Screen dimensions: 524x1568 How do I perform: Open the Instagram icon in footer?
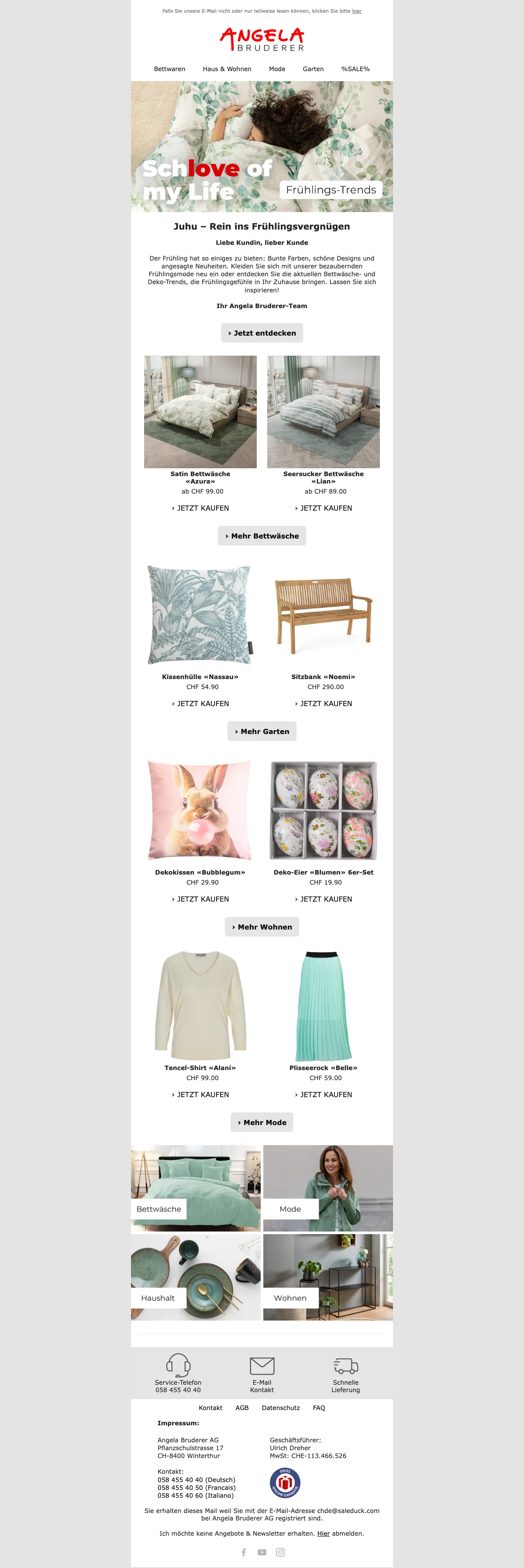coord(280,1552)
